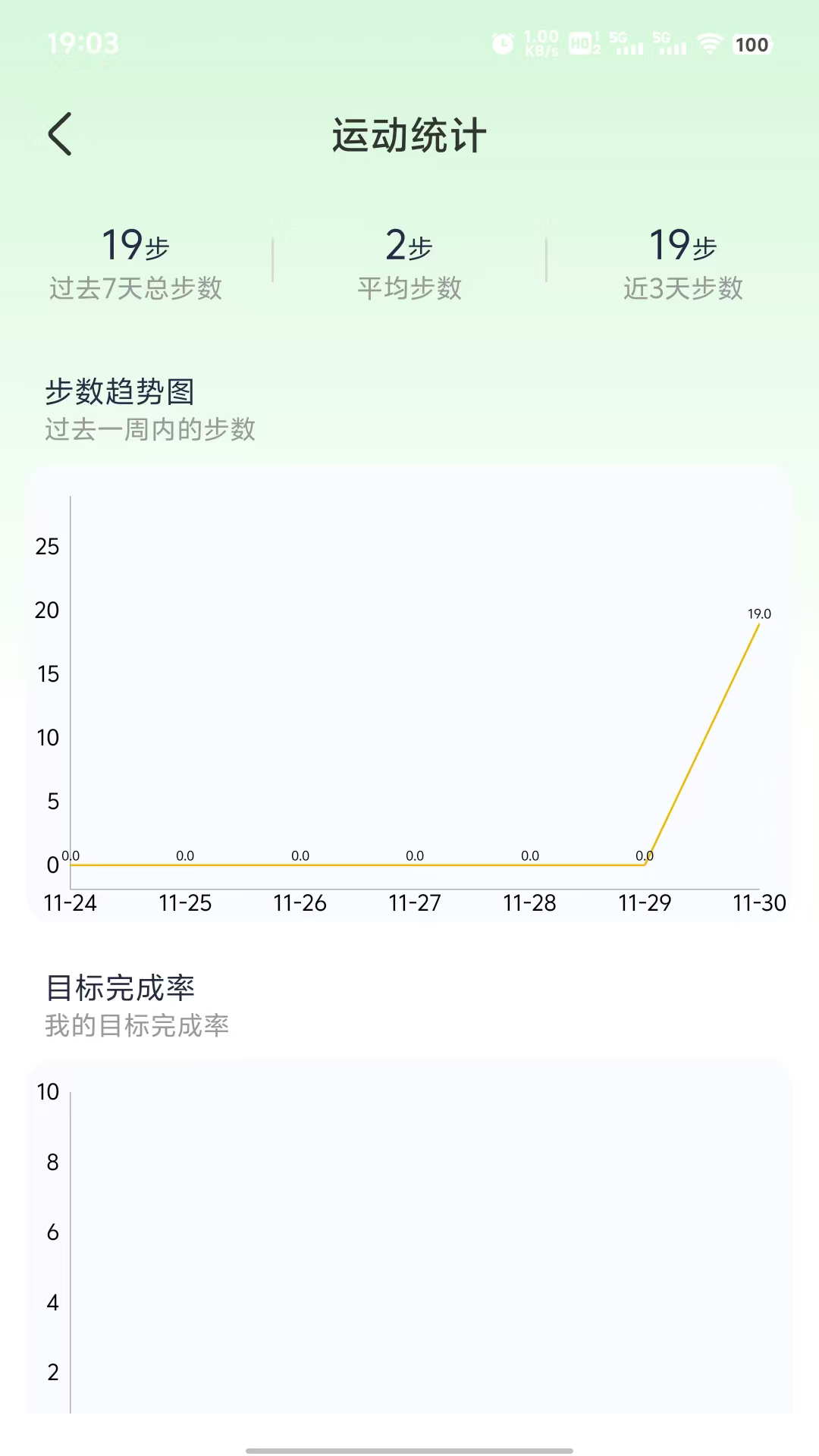Screen dimensions: 819x1456
Task: Tap the goal completion chart area
Action: pyautogui.click(x=409, y=1251)
